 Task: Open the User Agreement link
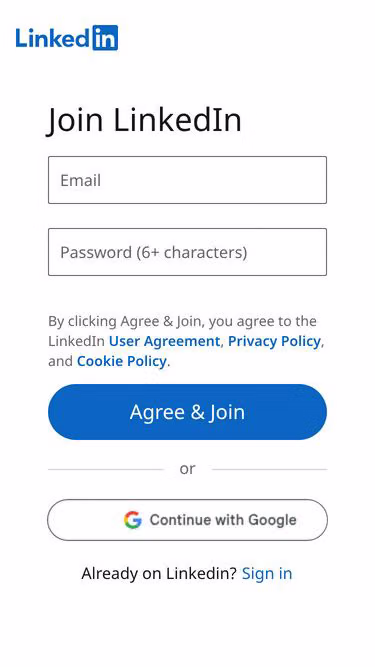pos(164,341)
